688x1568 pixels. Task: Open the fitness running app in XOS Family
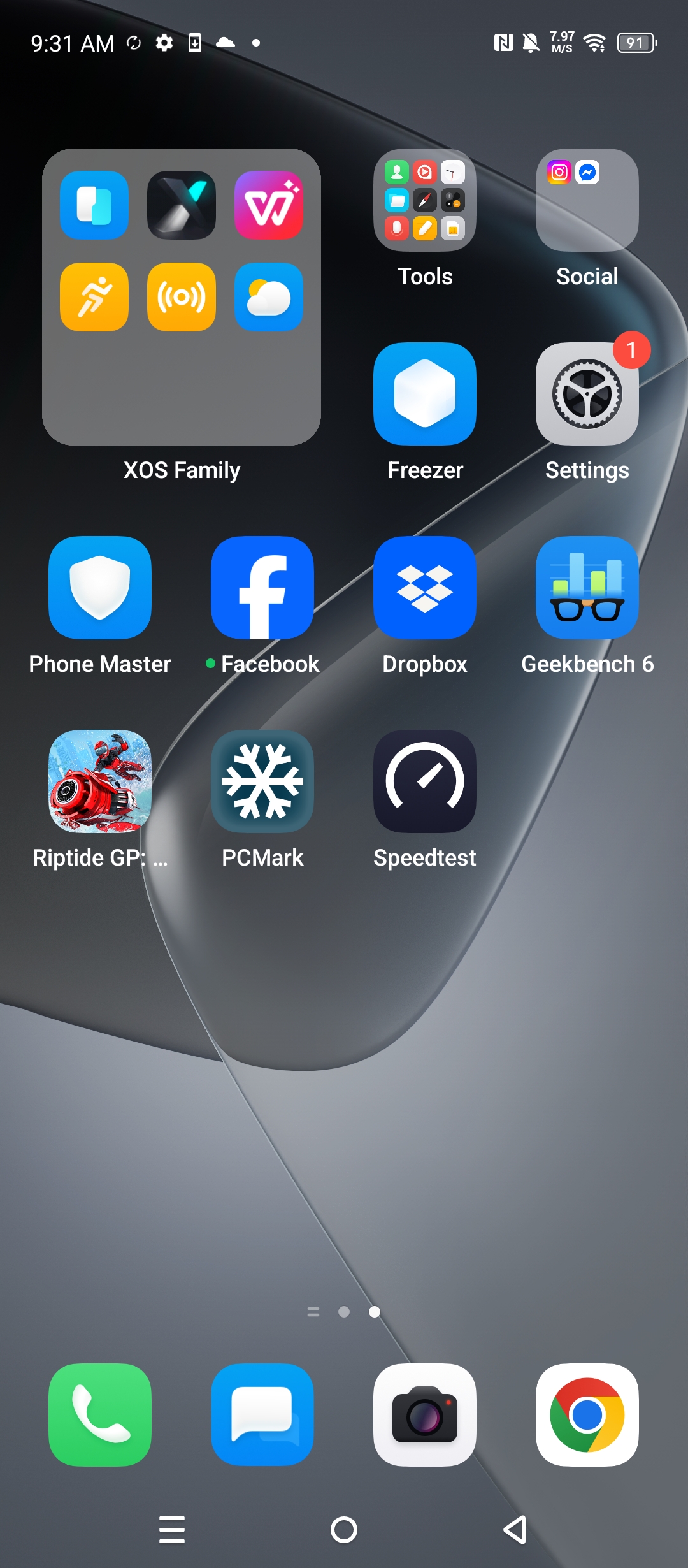click(94, 297)
